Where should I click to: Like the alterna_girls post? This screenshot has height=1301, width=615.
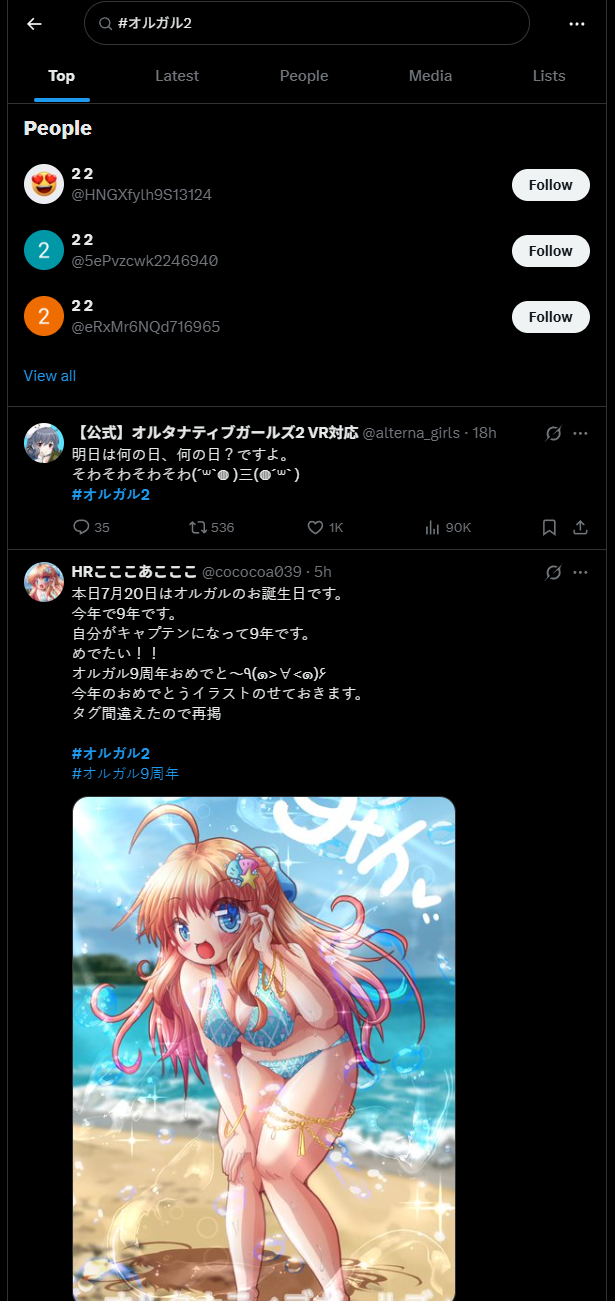tap(315, 527)
